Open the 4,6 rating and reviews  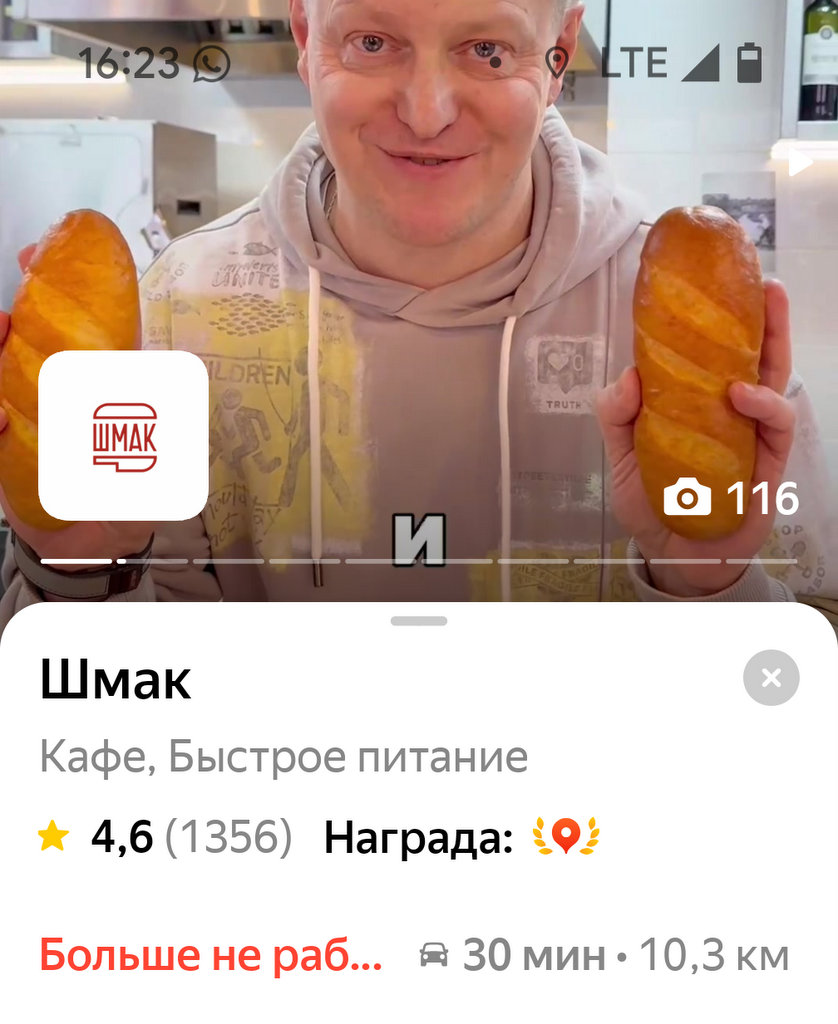point(165,837)
